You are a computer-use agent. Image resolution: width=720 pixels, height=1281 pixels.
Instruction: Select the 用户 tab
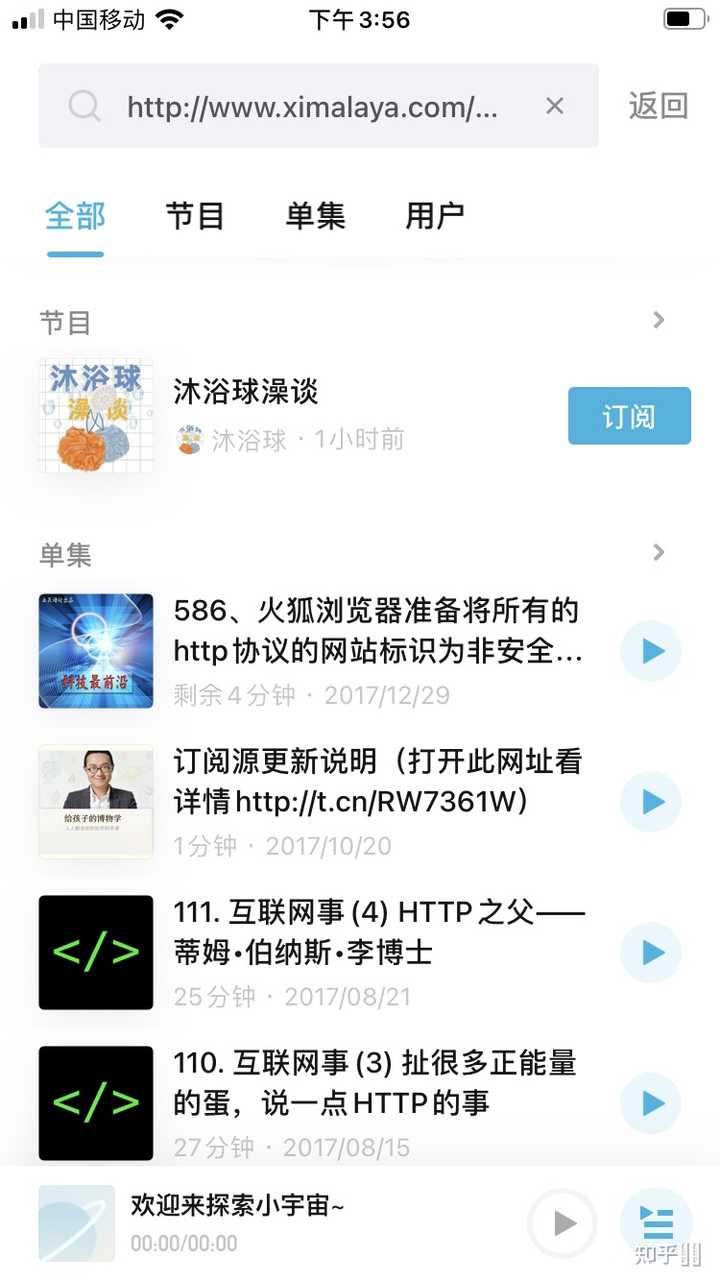click(433, 216)
